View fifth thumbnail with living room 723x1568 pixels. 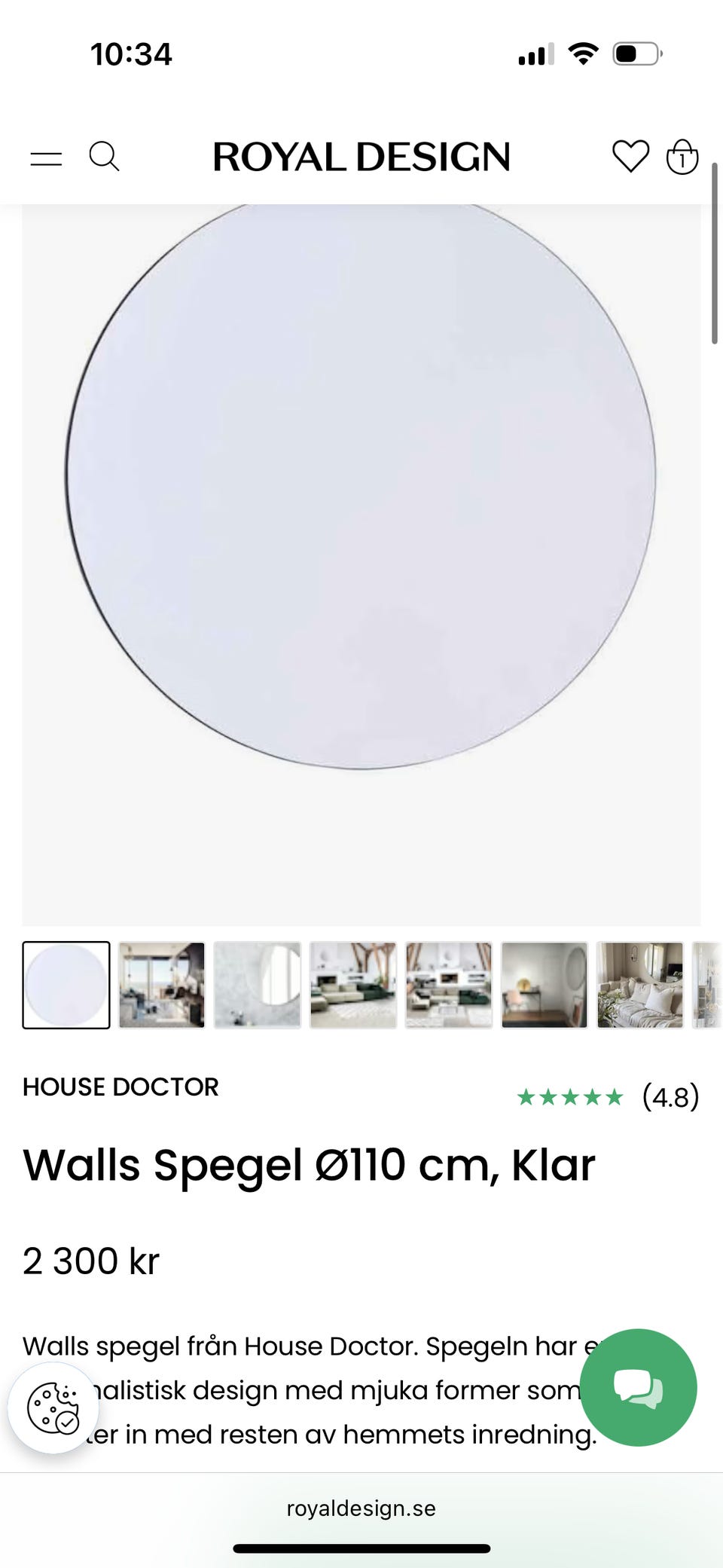click(449, 985)
